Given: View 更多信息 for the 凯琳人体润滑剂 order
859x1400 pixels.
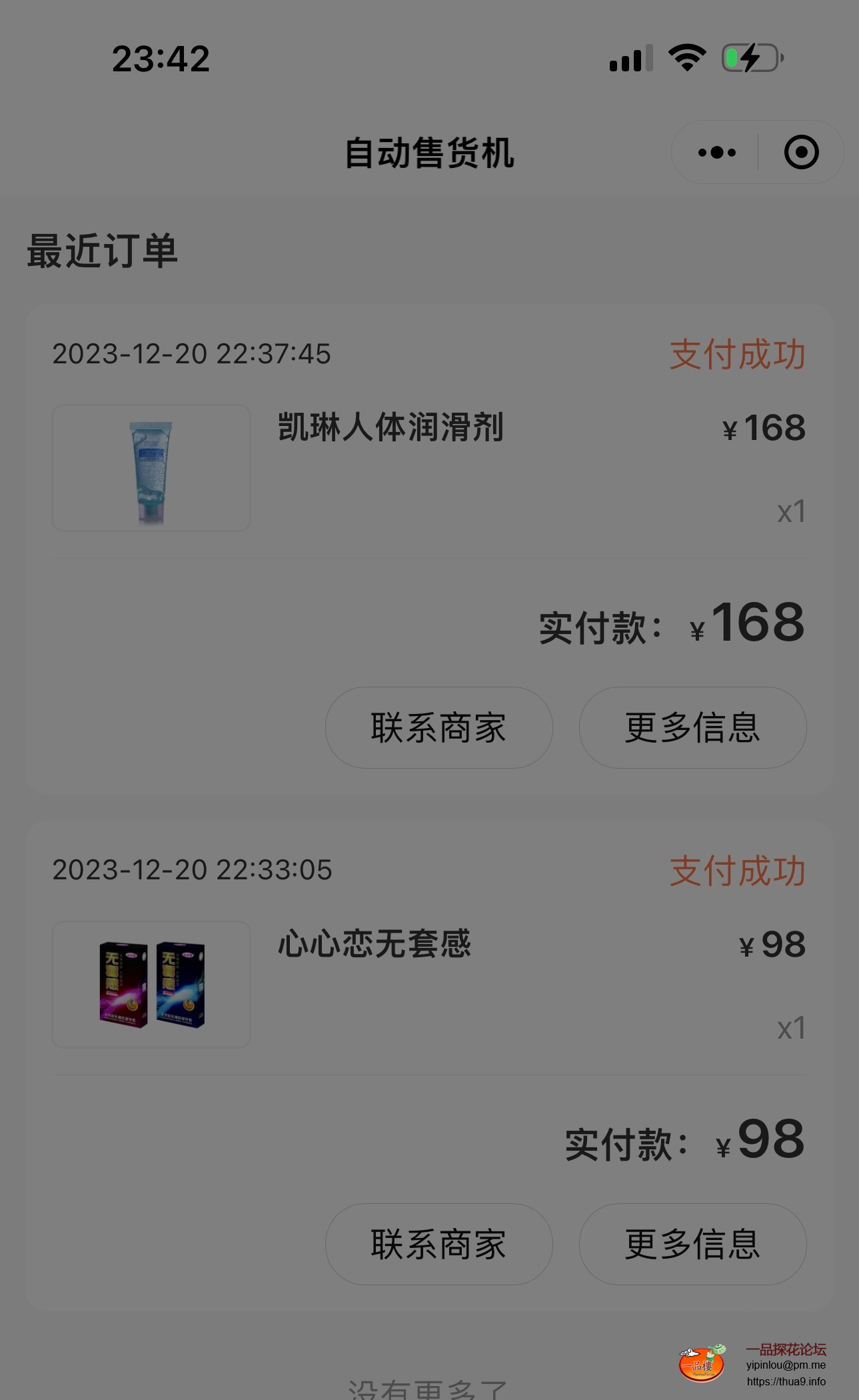Looking at the screenshot, I should point(692,727).
